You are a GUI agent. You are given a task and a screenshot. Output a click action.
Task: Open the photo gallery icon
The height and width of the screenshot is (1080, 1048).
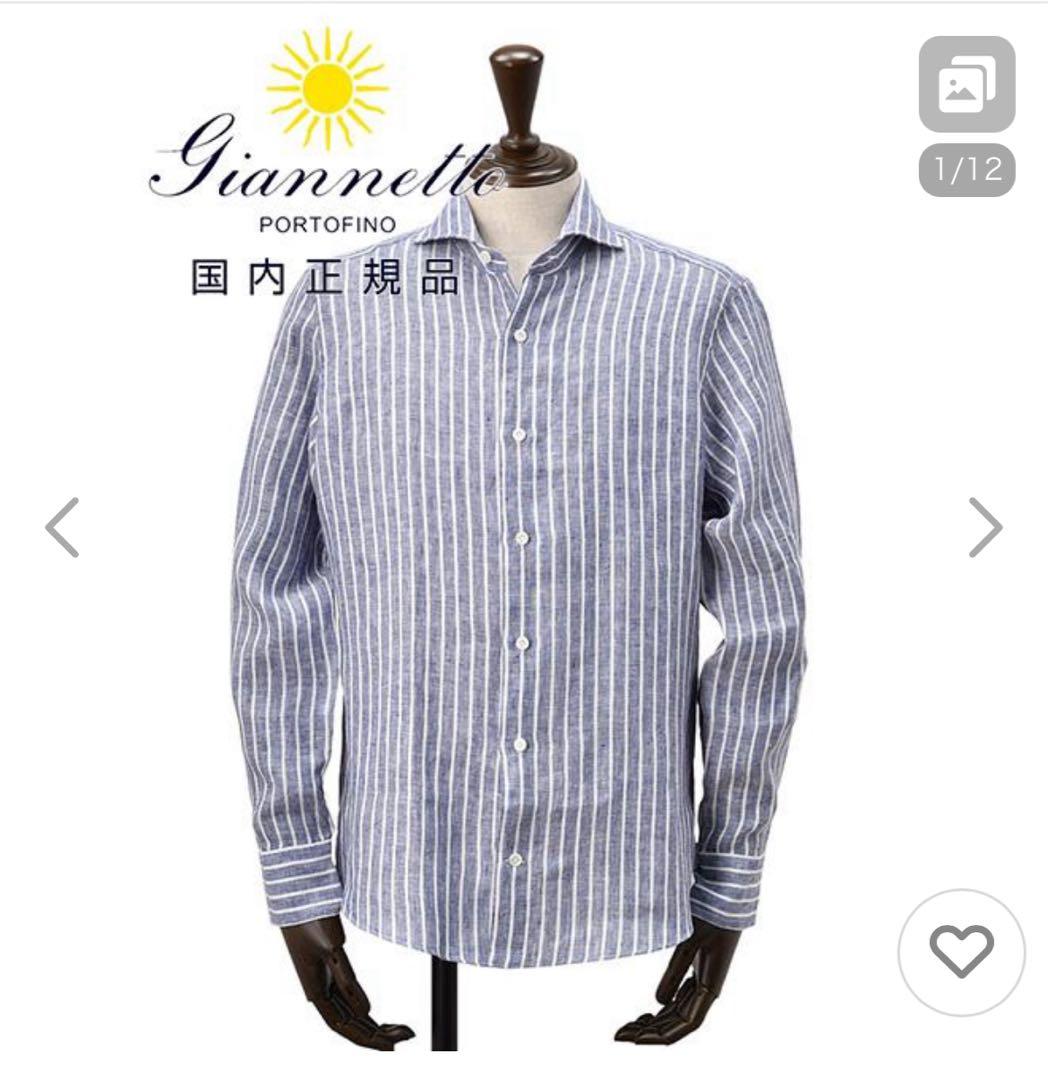point(966,85)
